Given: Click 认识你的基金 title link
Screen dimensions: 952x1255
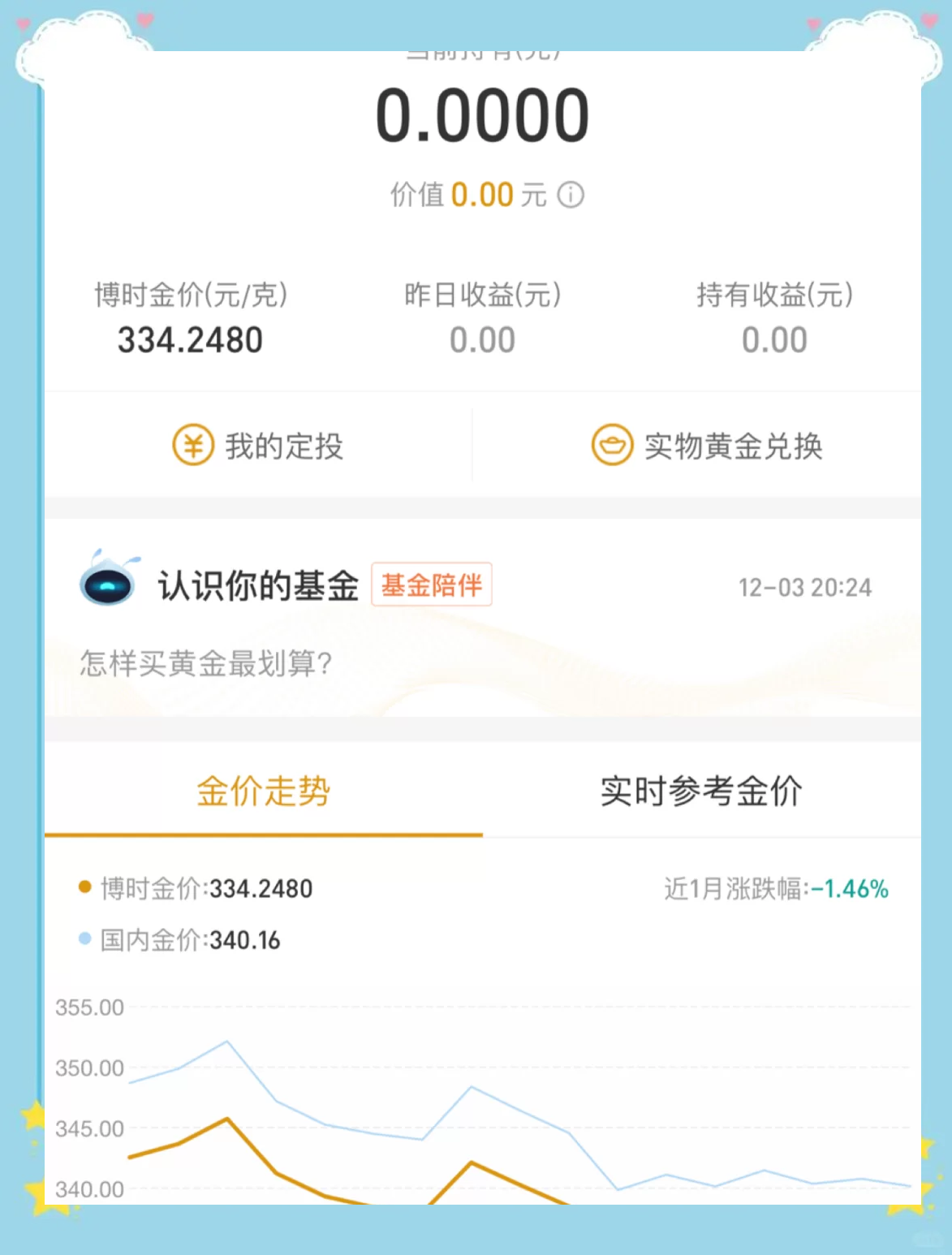Looking at the screenshot, I should click(x=258, y=583).
